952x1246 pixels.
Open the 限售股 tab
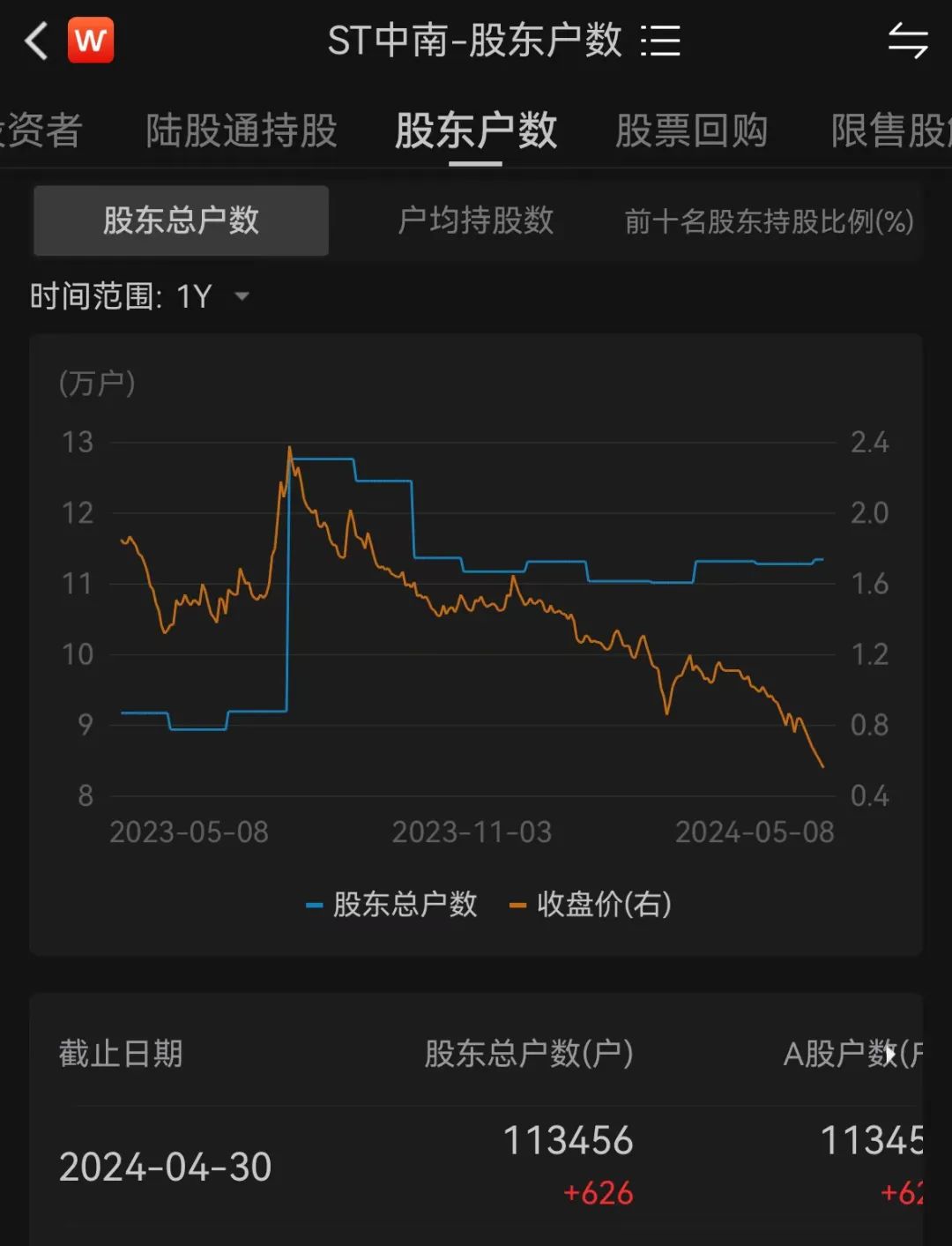click(x=890, y=131)
